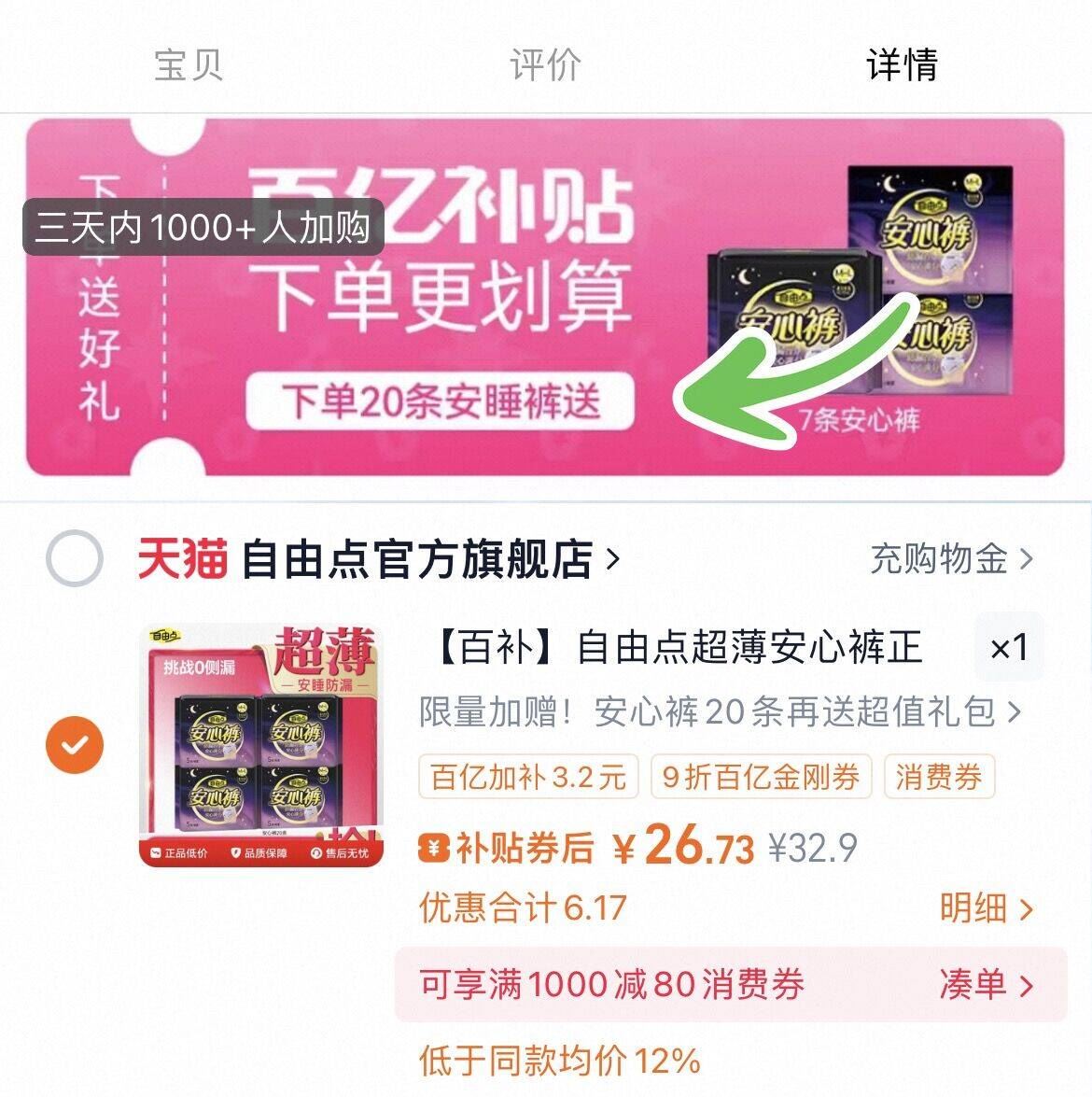The image size is (1092, 1097).
Task: Click the 天猫 brand logo icon
Action: click(183, 560)
